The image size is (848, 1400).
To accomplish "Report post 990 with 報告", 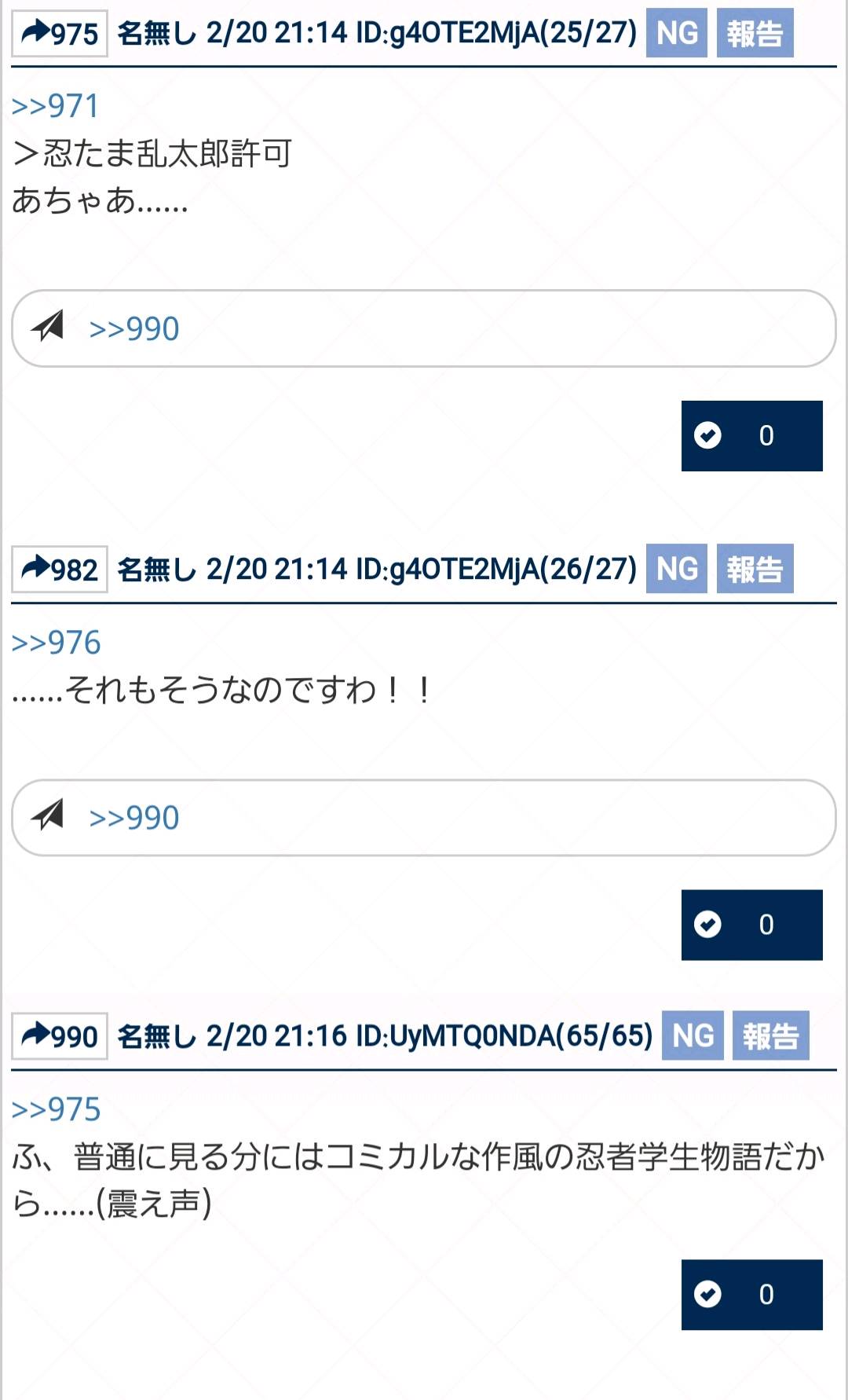I will pos(770,1035).
